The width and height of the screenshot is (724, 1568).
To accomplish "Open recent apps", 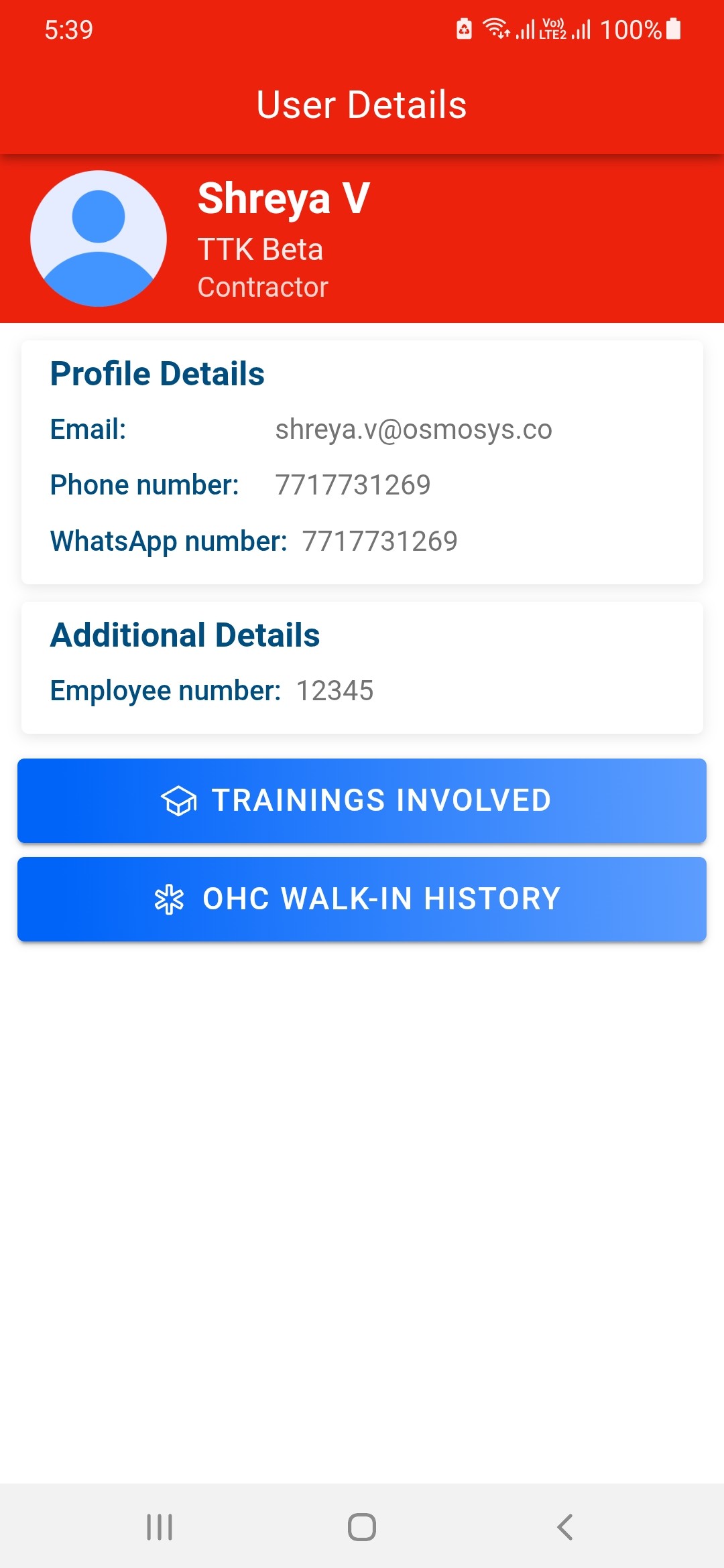I will pos(160,1527).
